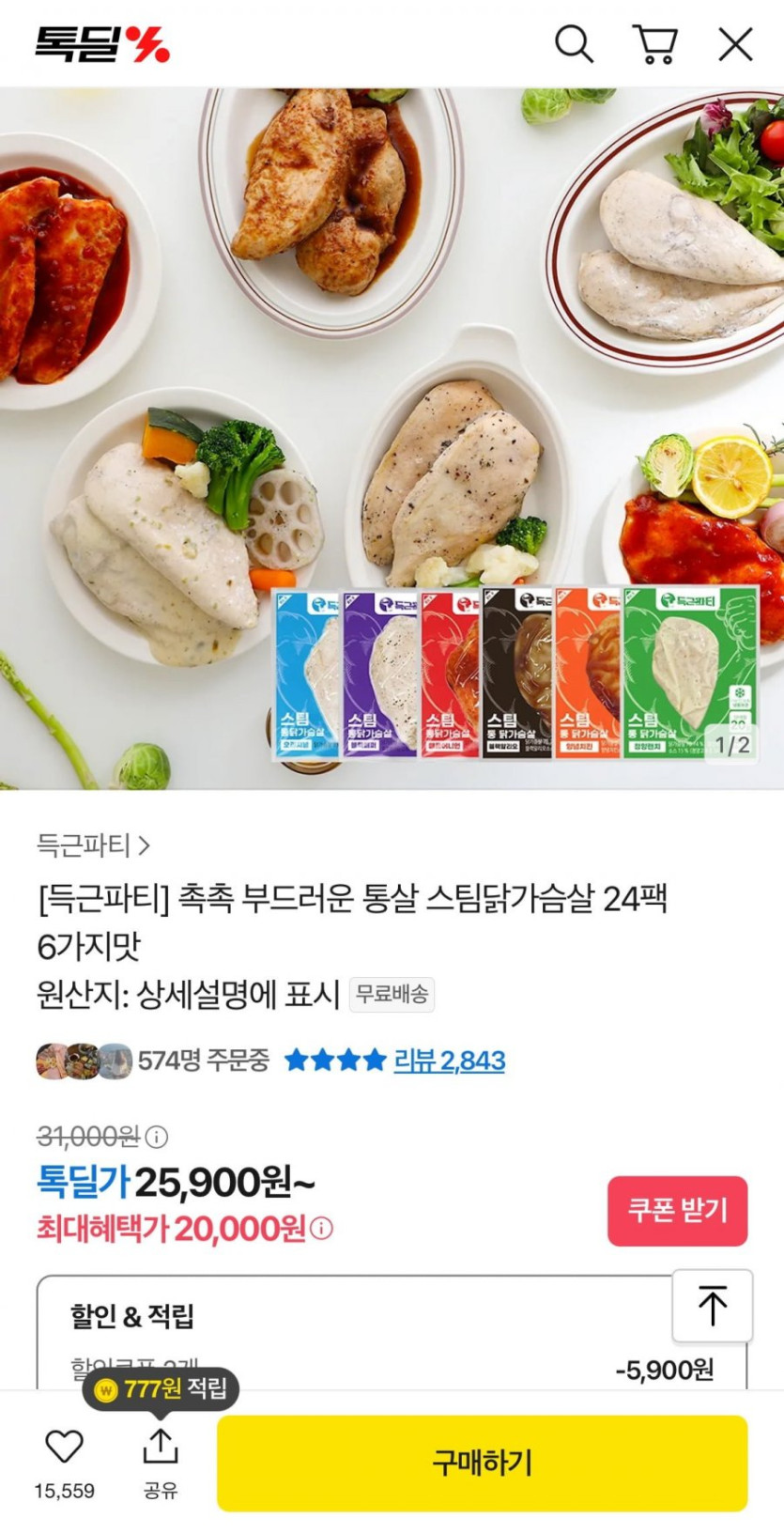Open the main product image

(392, 438)
